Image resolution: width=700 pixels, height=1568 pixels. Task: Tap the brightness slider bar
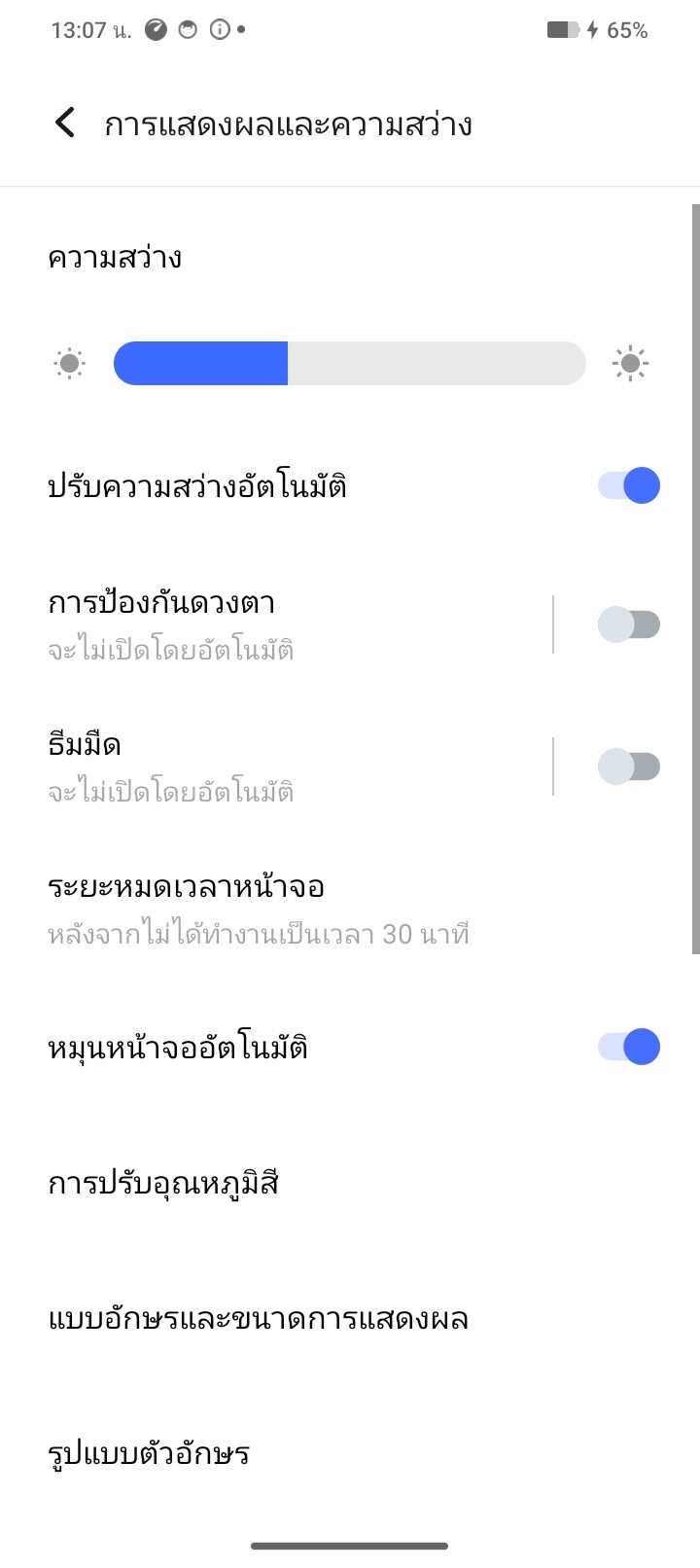click(x=349, y=364)
